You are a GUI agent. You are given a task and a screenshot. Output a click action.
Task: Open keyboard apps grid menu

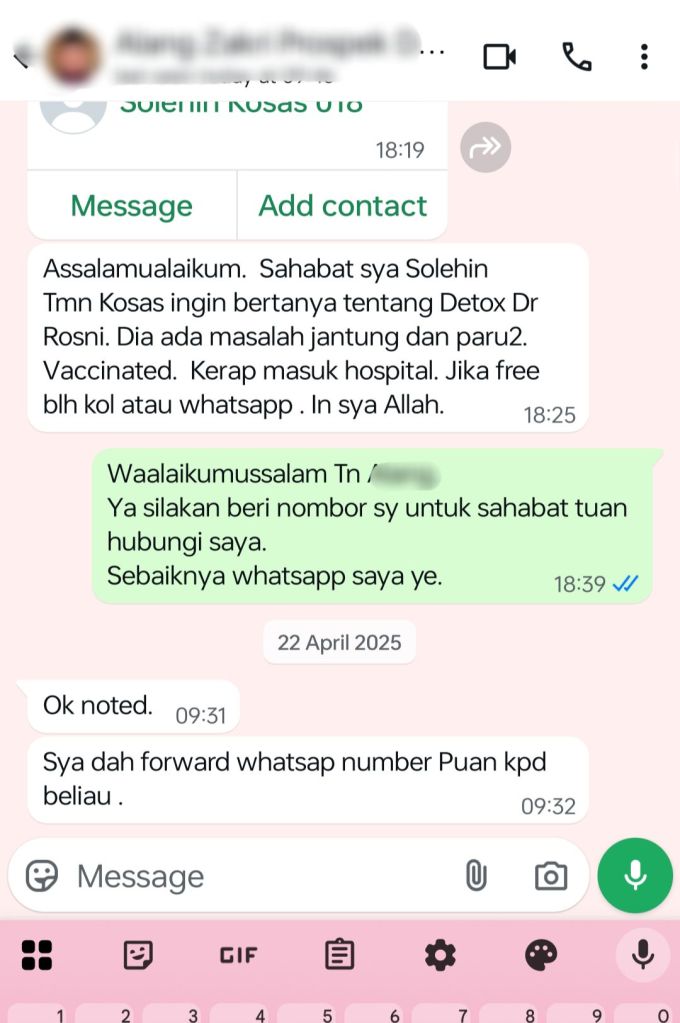[37, 956]
